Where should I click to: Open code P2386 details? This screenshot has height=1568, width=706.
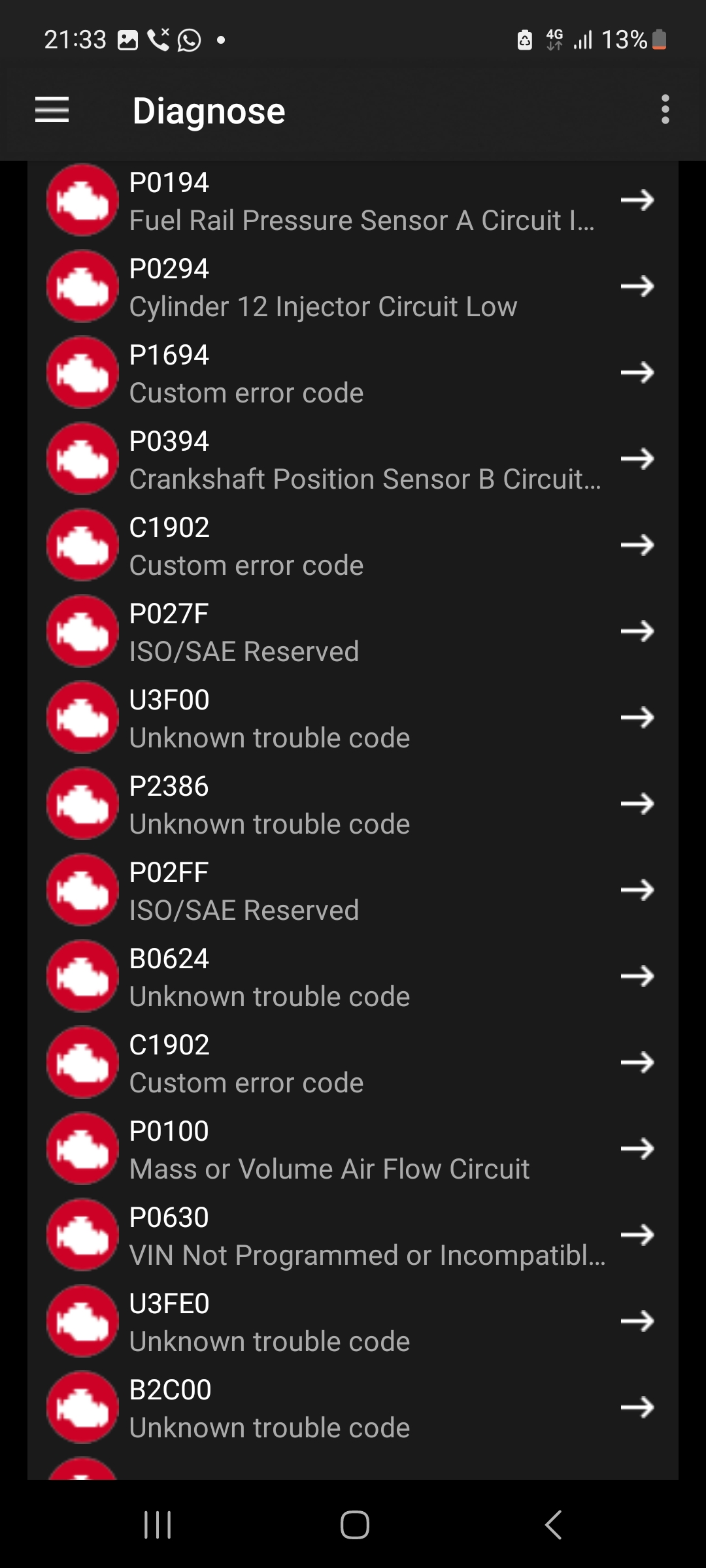(x=353, y=804)
